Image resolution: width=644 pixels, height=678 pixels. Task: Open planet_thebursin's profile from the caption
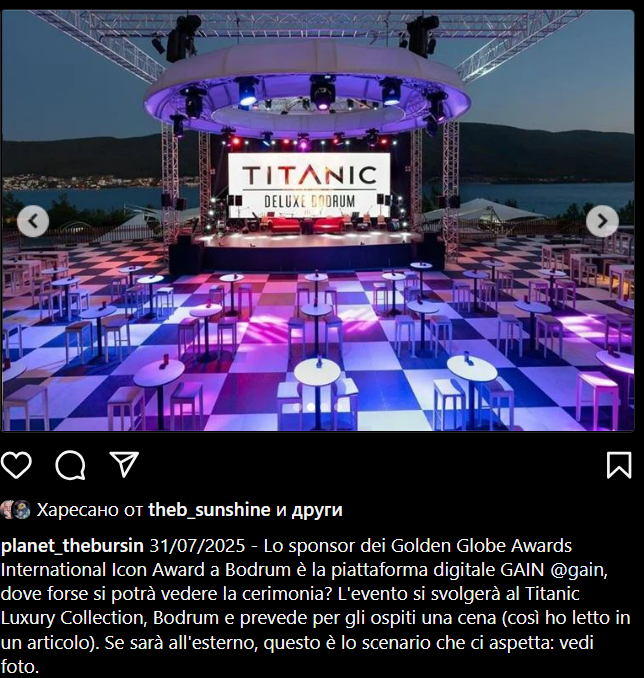(x=72, y=546)
